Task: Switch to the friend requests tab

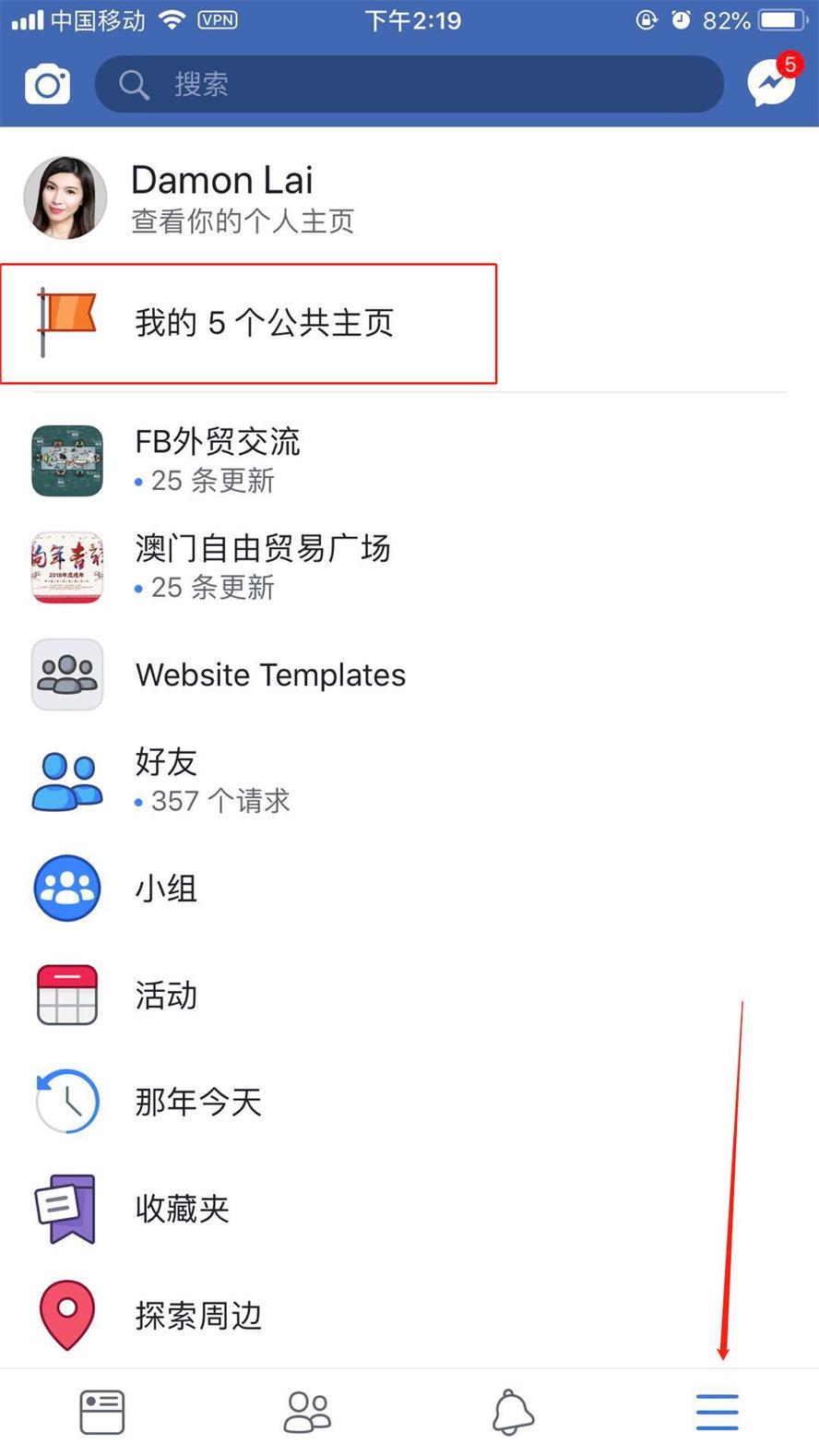Action: 307,1412
